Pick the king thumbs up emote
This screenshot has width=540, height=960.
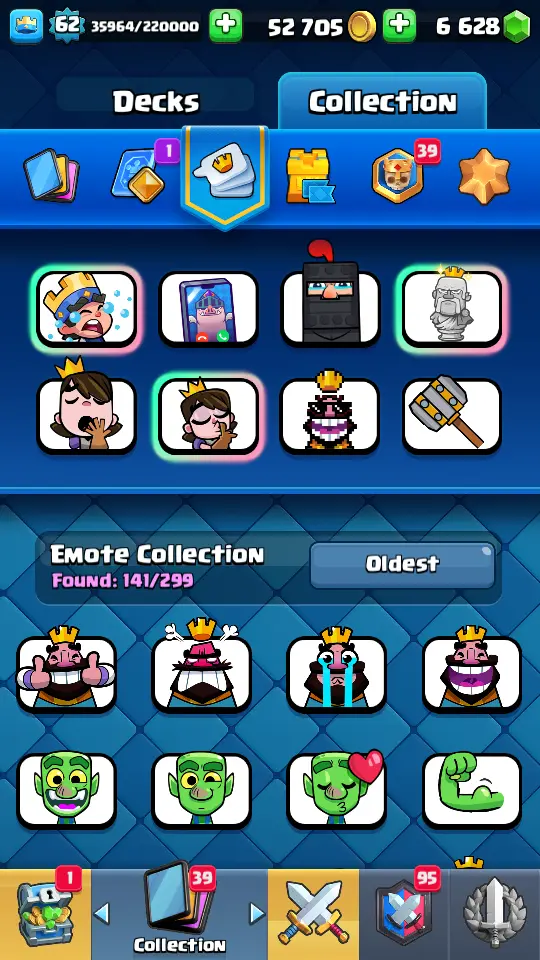(66, 673)
